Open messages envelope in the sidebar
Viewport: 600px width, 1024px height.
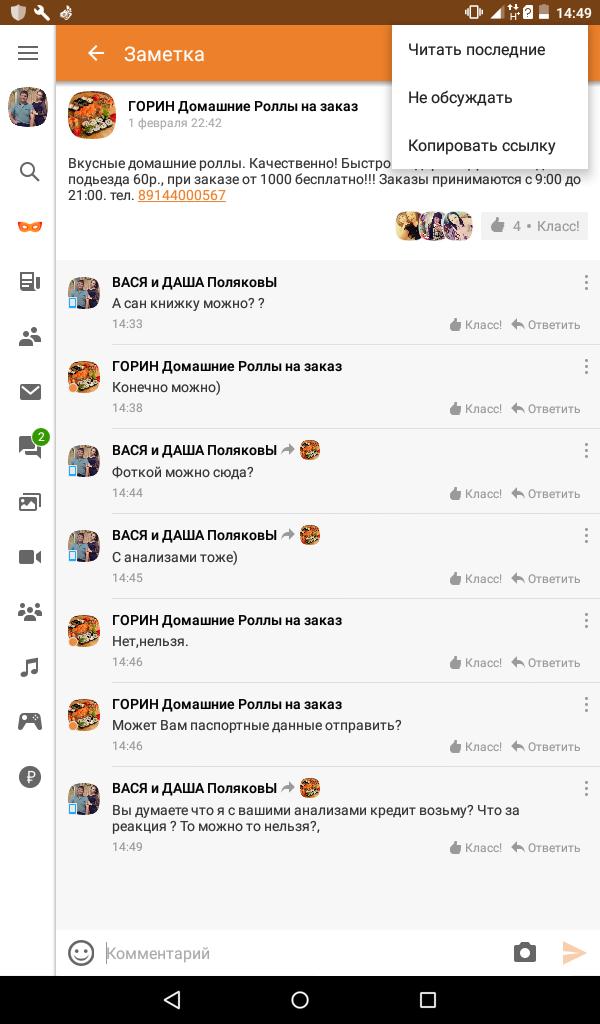30,392
